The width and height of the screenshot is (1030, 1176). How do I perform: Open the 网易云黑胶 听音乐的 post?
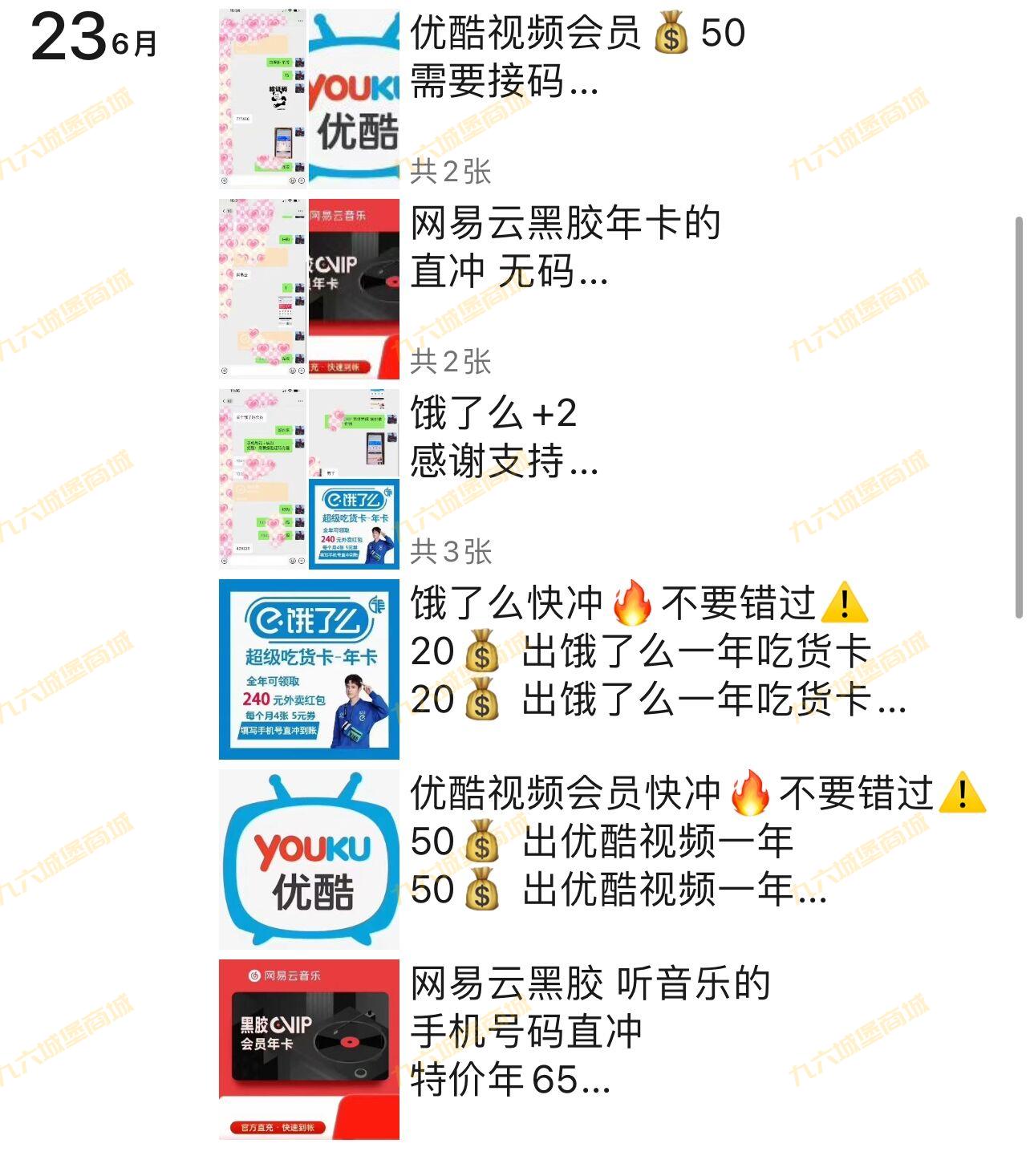[590, 1032]
